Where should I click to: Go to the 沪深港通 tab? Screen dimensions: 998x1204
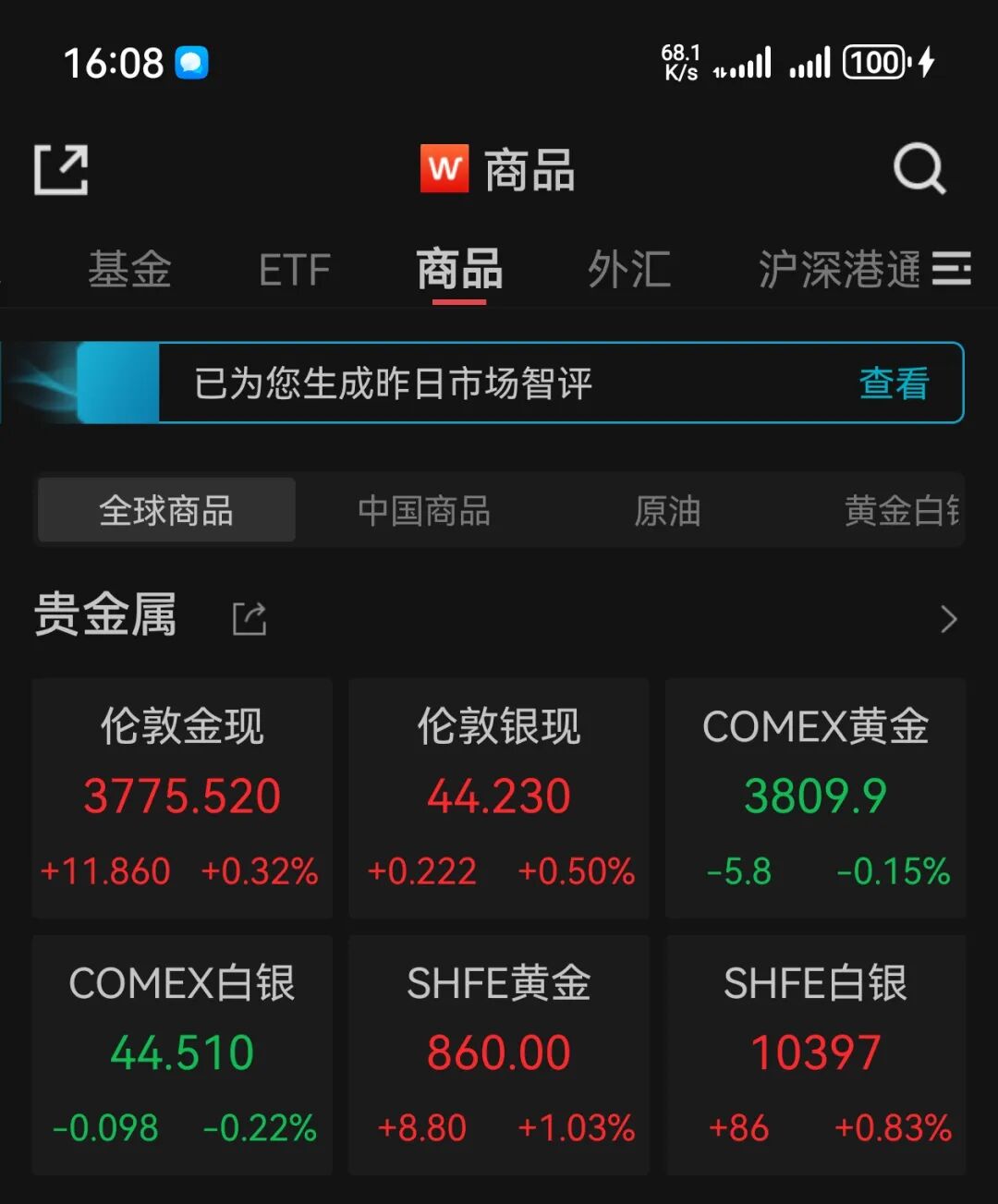click(x=836, y=269)
